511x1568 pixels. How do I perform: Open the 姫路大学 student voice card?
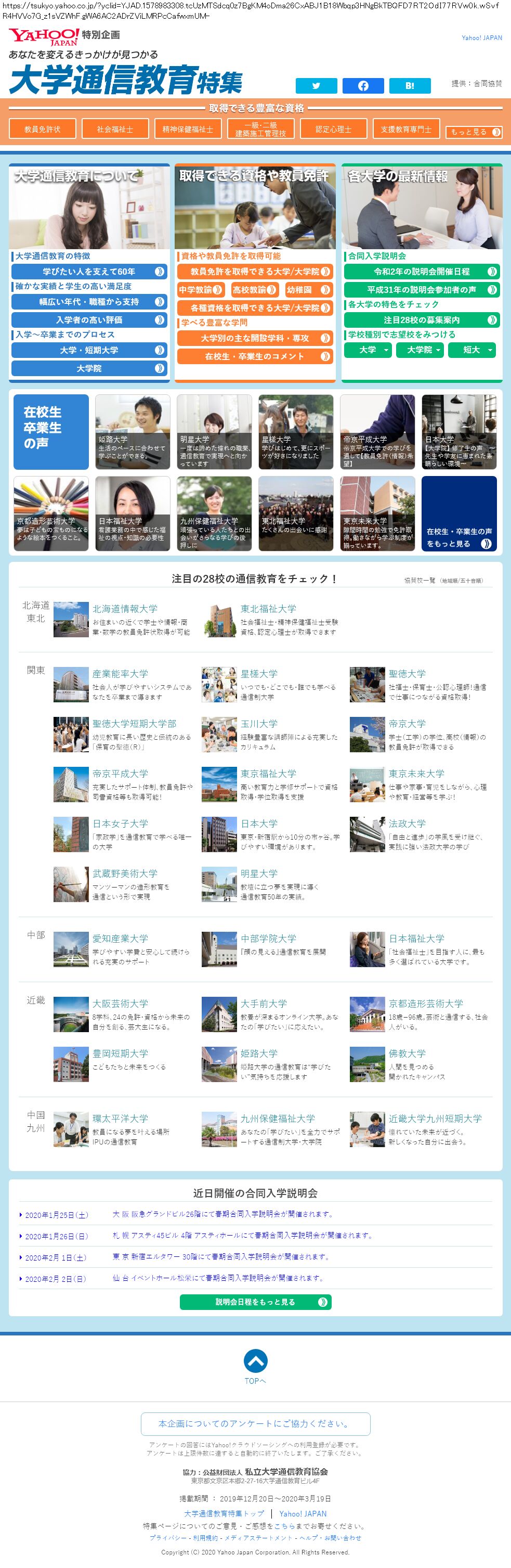click(x=133, y=432)
